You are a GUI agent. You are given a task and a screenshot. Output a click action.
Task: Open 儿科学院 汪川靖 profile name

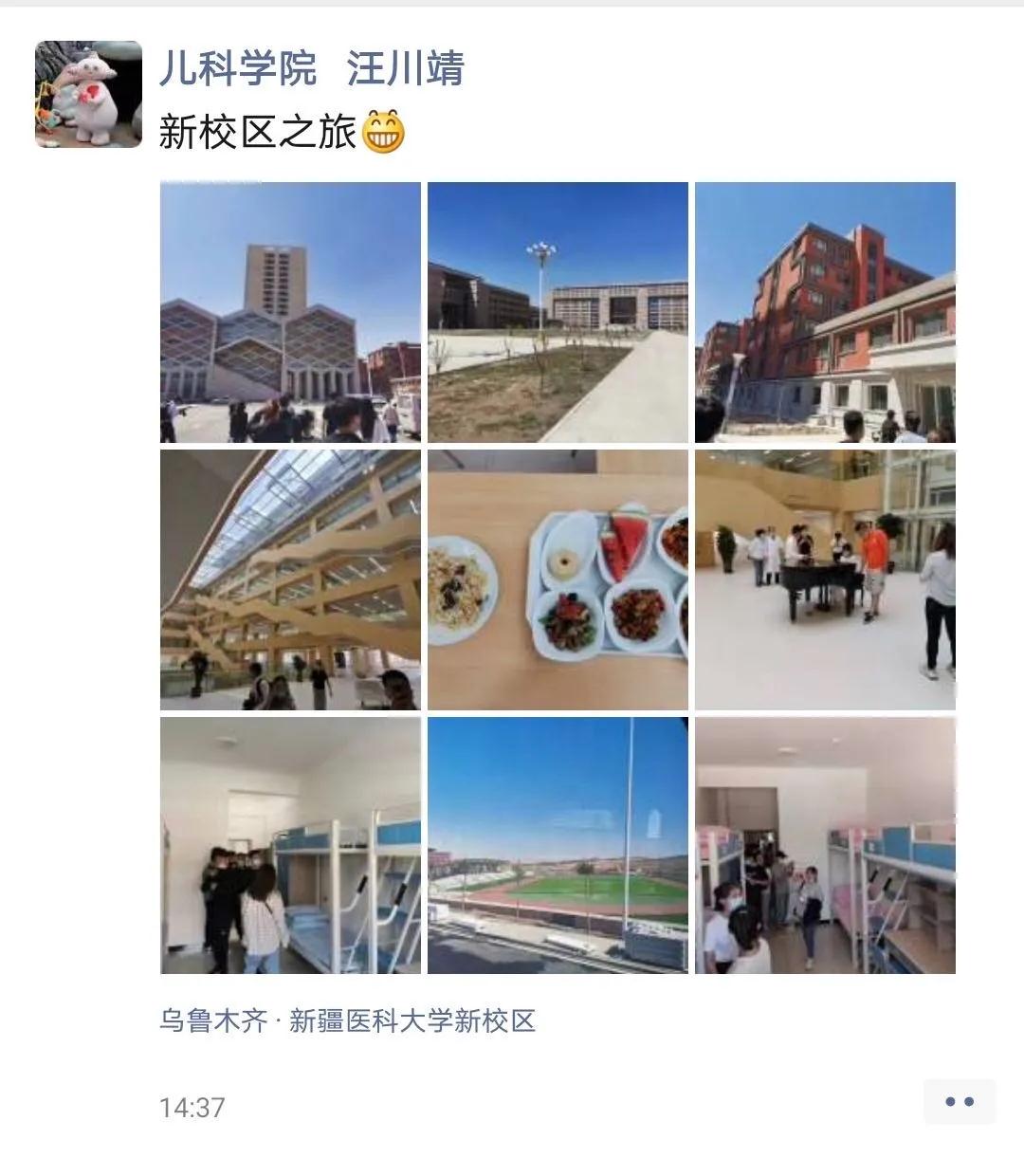coord(311,69)
